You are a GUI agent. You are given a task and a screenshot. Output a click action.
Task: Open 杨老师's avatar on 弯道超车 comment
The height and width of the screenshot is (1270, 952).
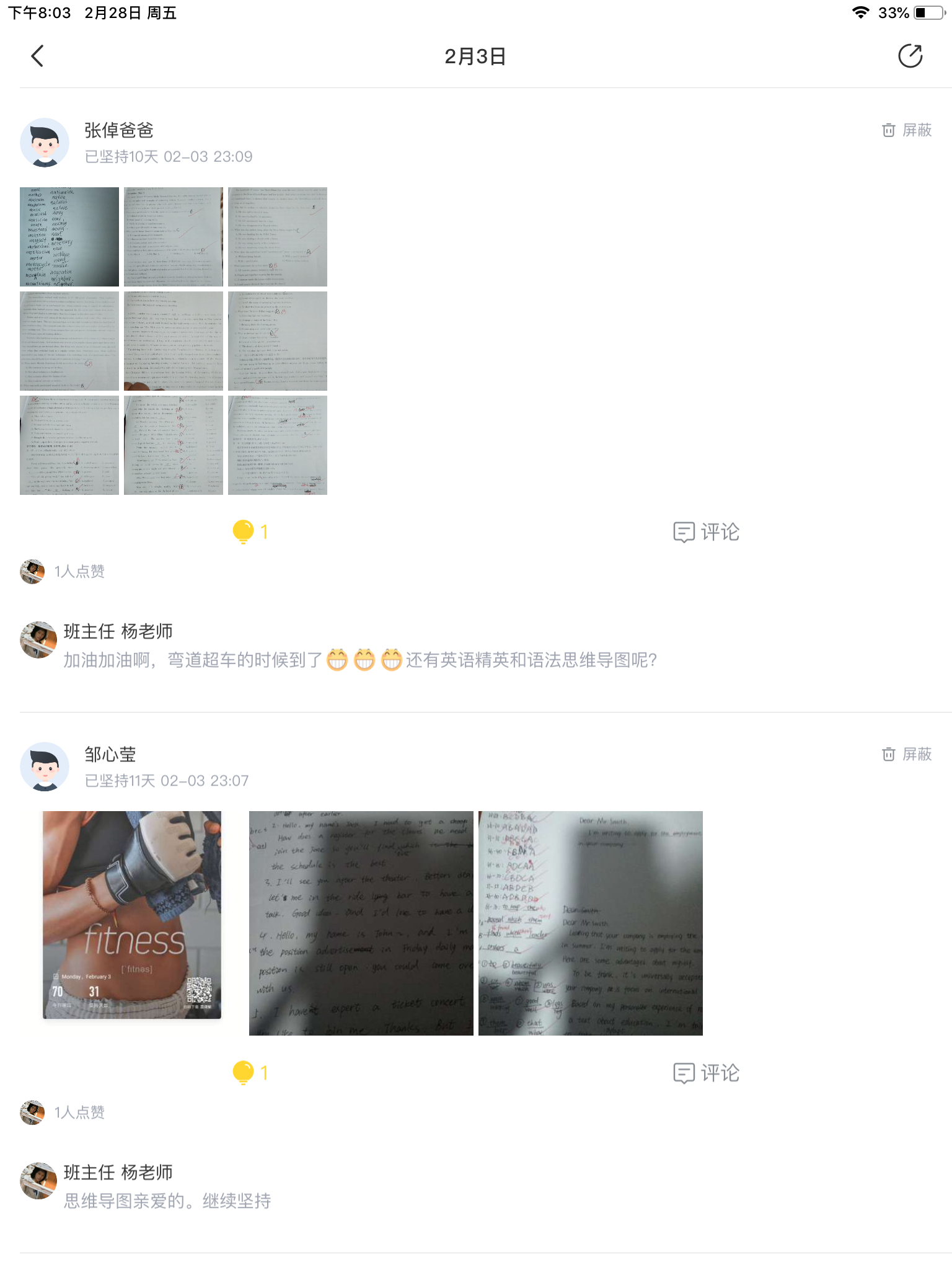pos(38,639)
